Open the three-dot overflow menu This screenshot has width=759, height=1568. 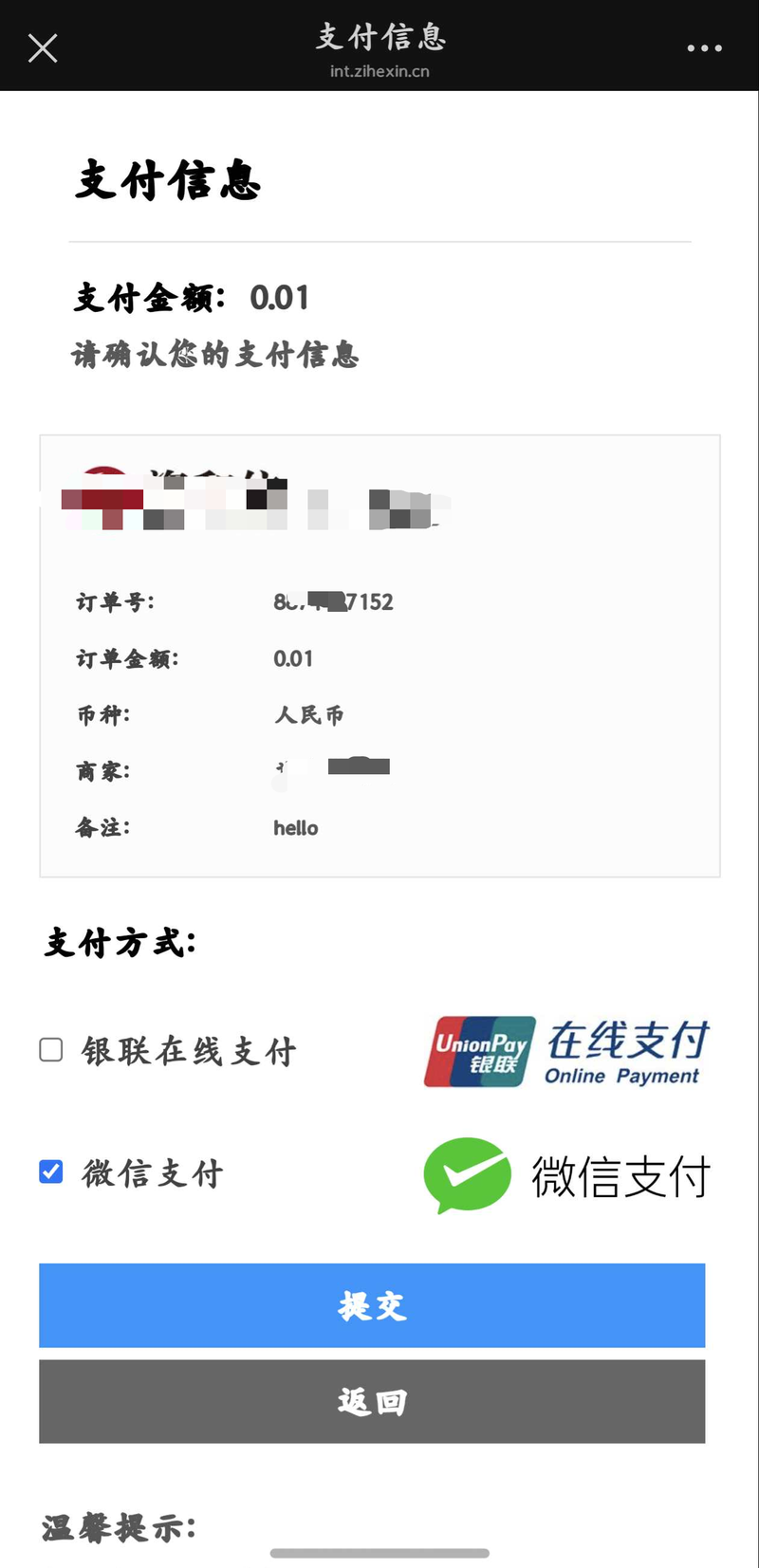click(704, 48)
